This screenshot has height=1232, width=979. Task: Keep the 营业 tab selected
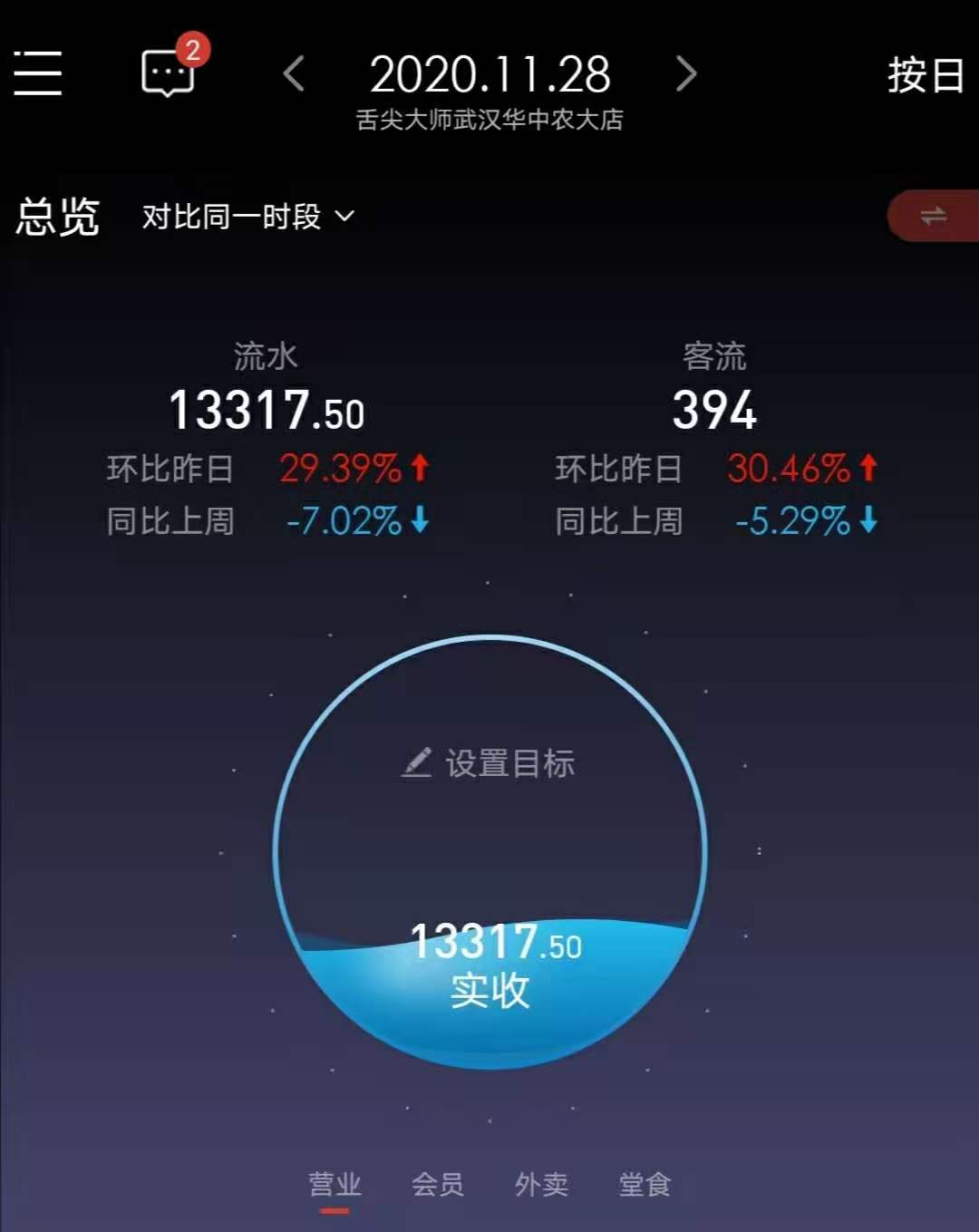(333, 1184)
